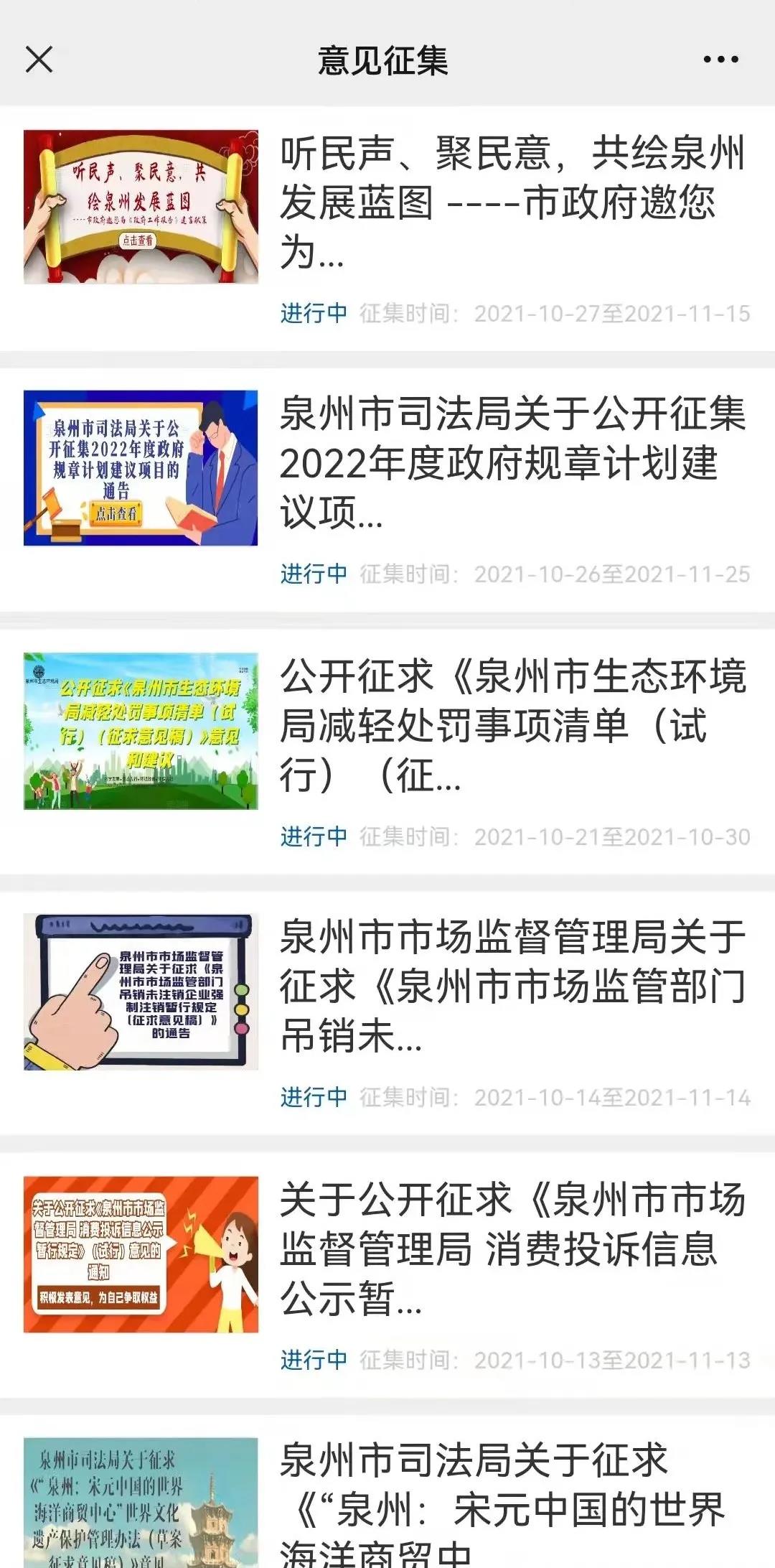Open 市场监管部门吊销未注销企业 solicitation item
The width and height of the screenshot is (775, 1568).
pos(511,986)
